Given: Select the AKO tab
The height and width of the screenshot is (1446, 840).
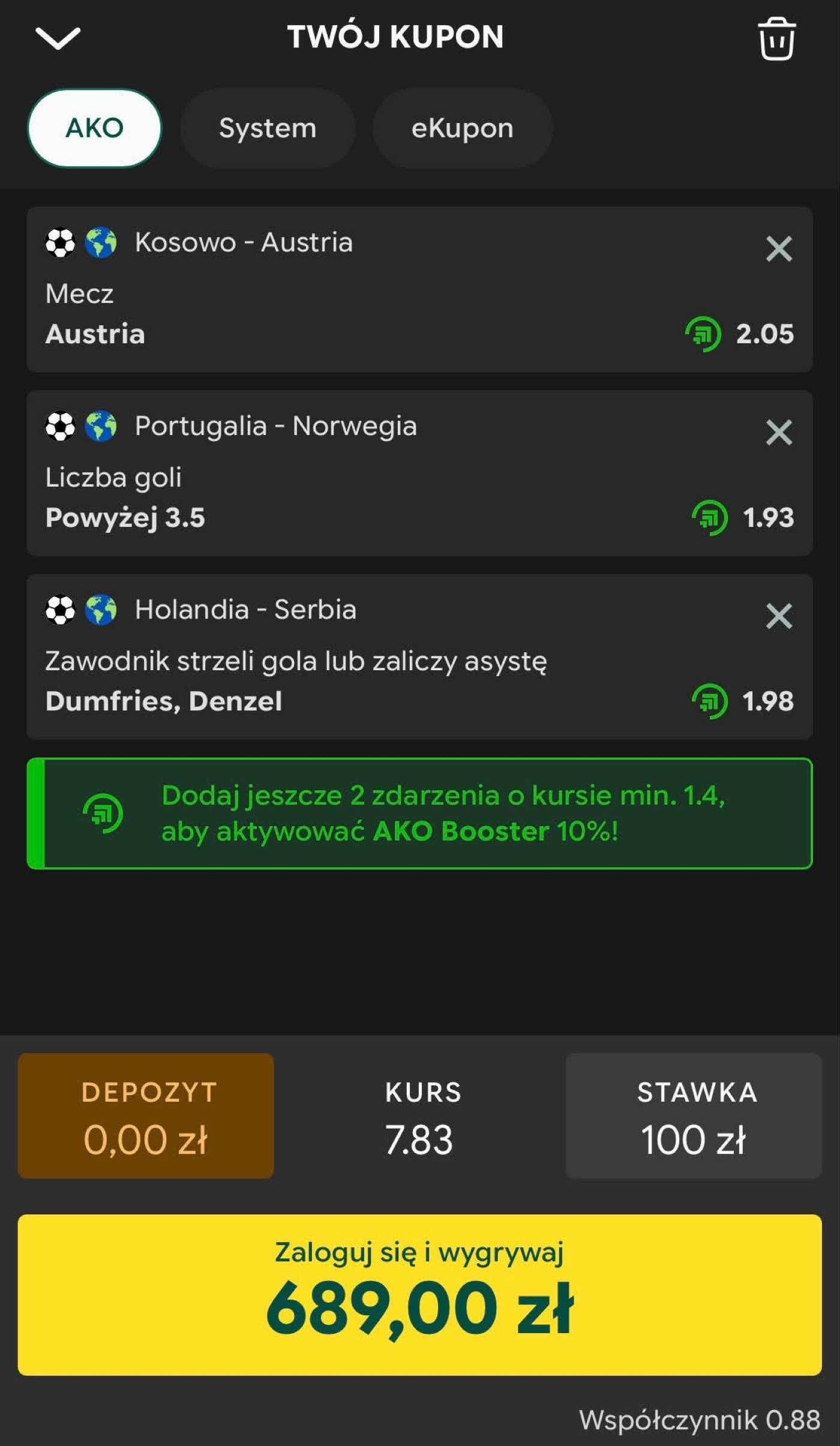Looking at the screenshot, I should (x=95, y=128).
